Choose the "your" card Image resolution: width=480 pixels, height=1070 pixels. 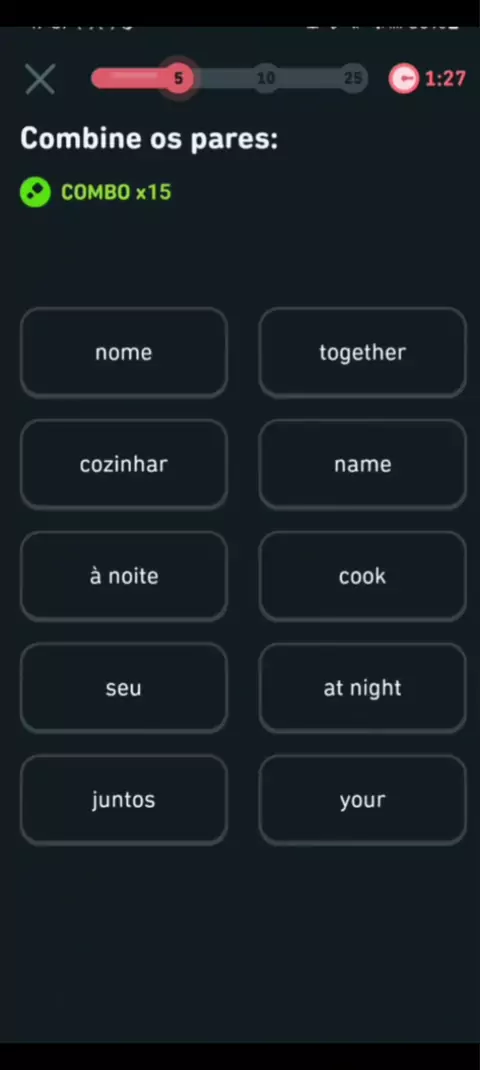(x=362, y=800)
